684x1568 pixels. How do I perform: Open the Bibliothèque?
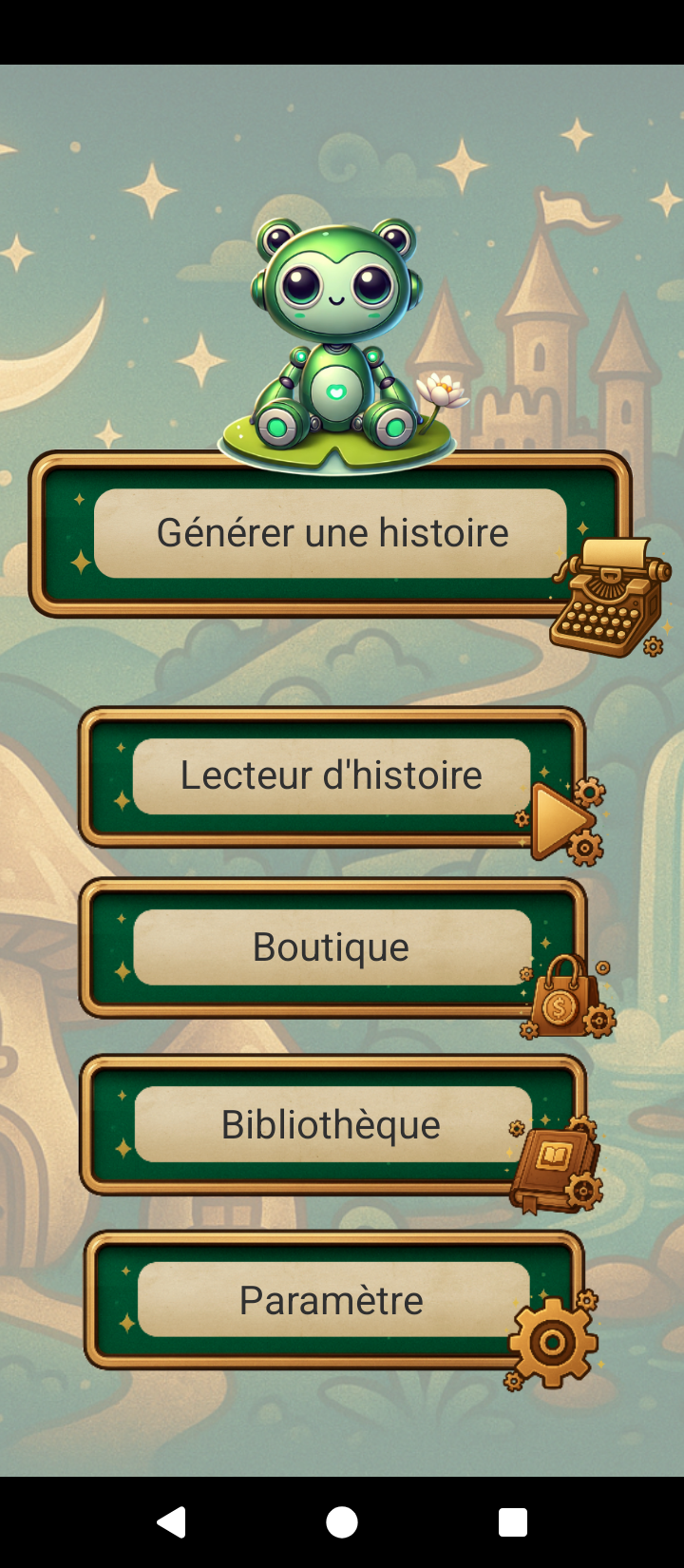(331, 1125)
